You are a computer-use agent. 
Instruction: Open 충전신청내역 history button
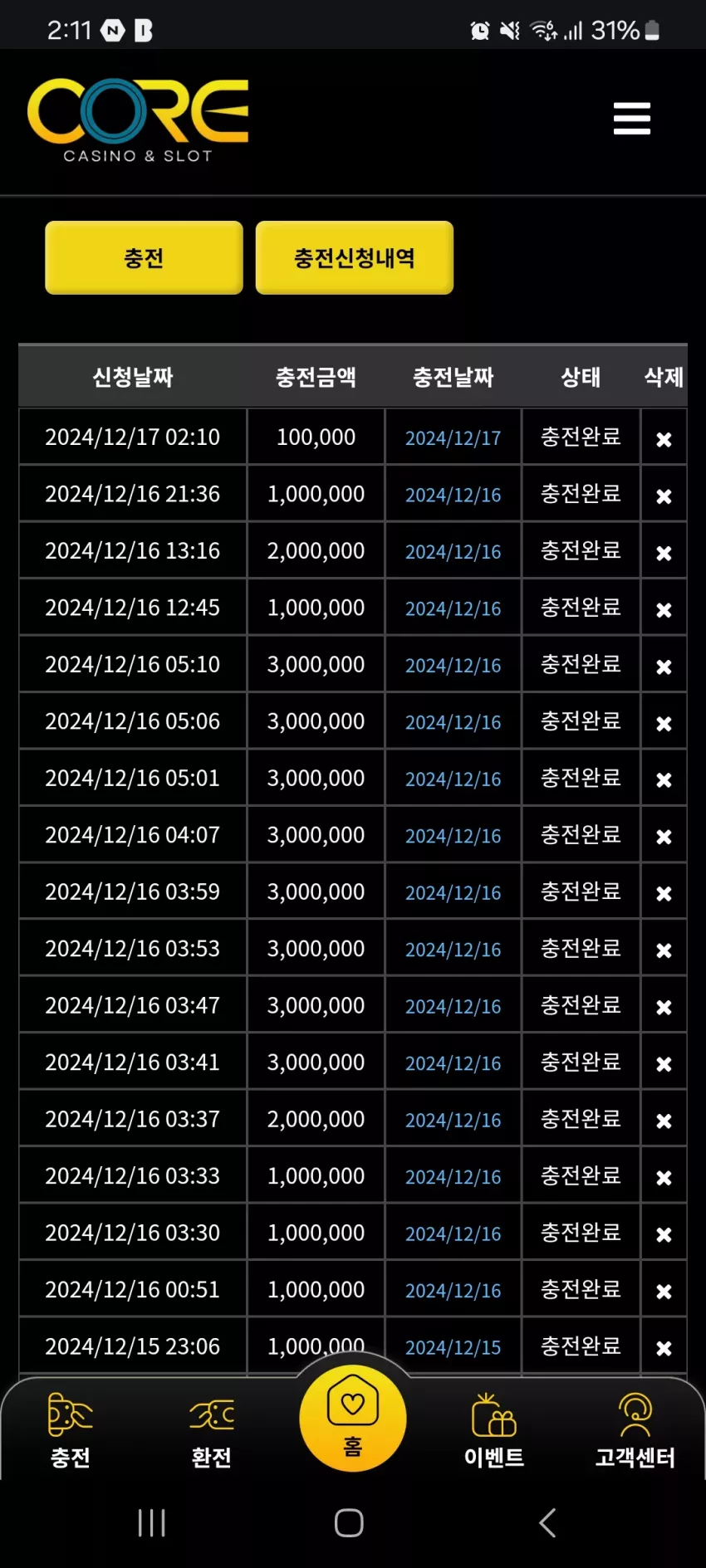(x=355, y=257)
